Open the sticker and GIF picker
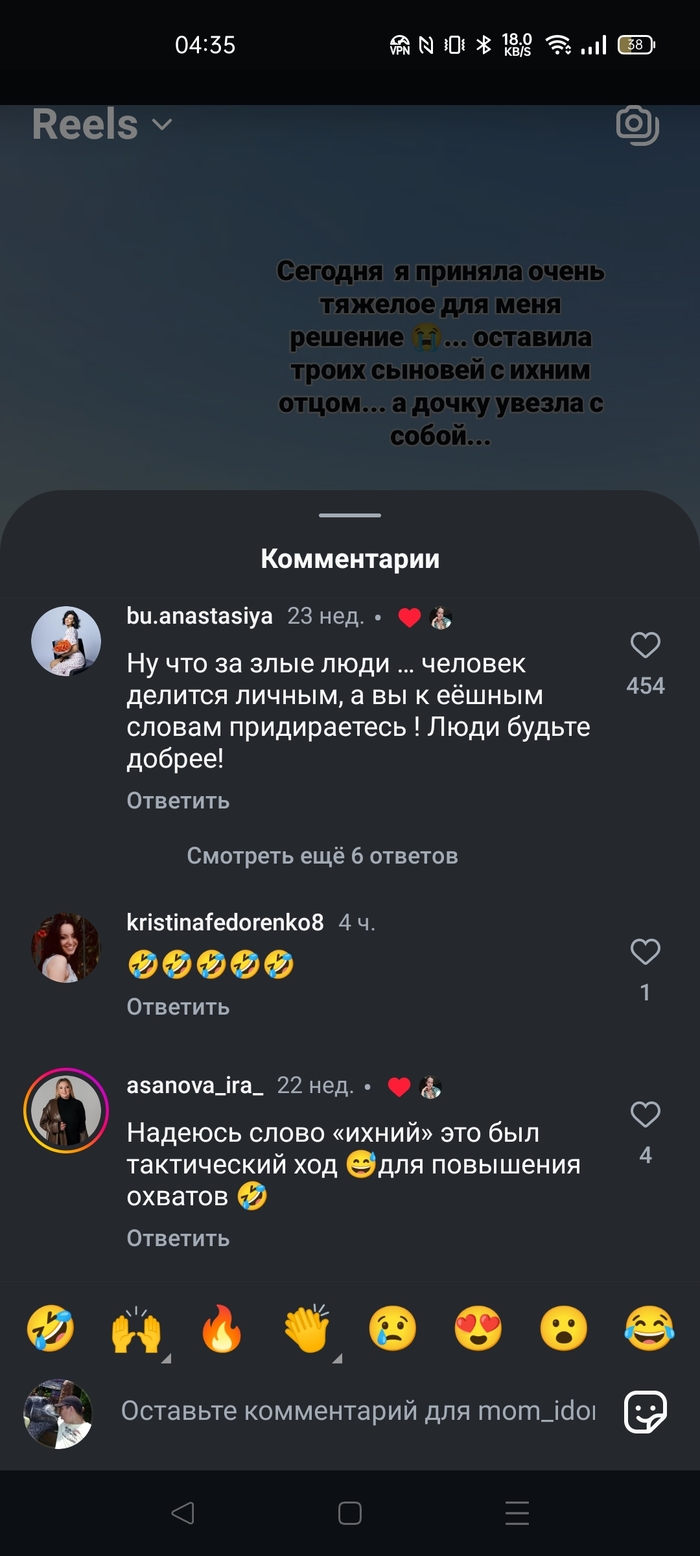Viewport: 700px width, 1556px height. tap(645, 1412)
